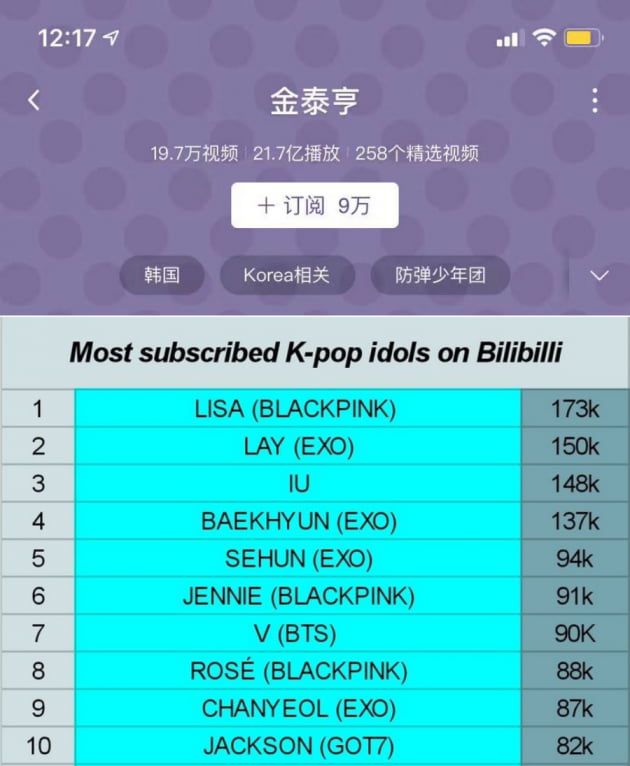Open the Korea相关 tag chip

coord(286,275)
